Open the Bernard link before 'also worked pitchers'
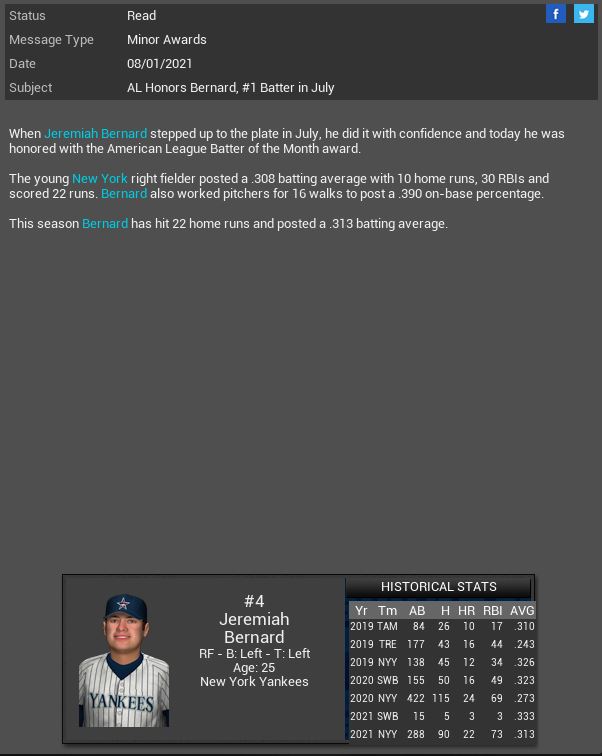 (x=124, y=193)
